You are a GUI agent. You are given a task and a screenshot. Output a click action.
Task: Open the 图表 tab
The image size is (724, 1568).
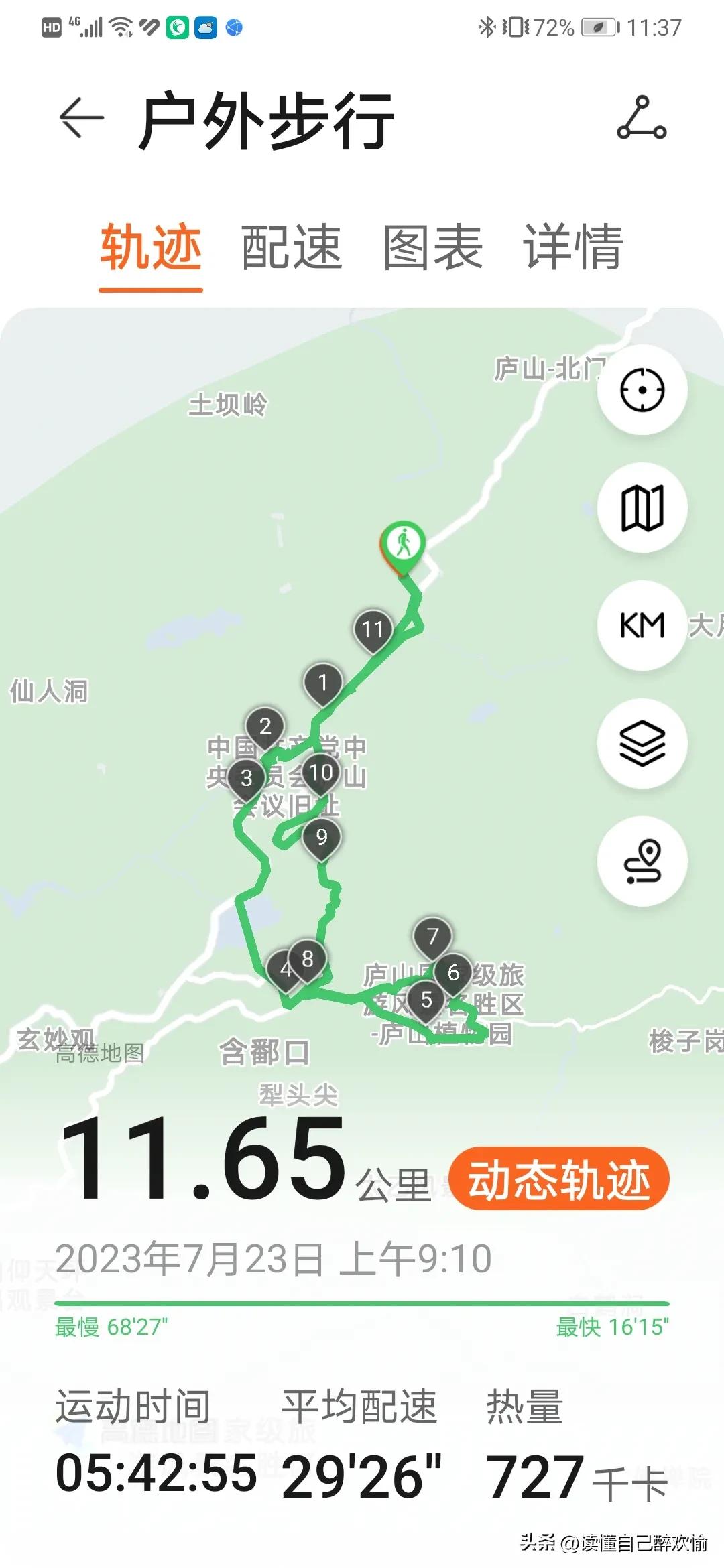[432, 247]
